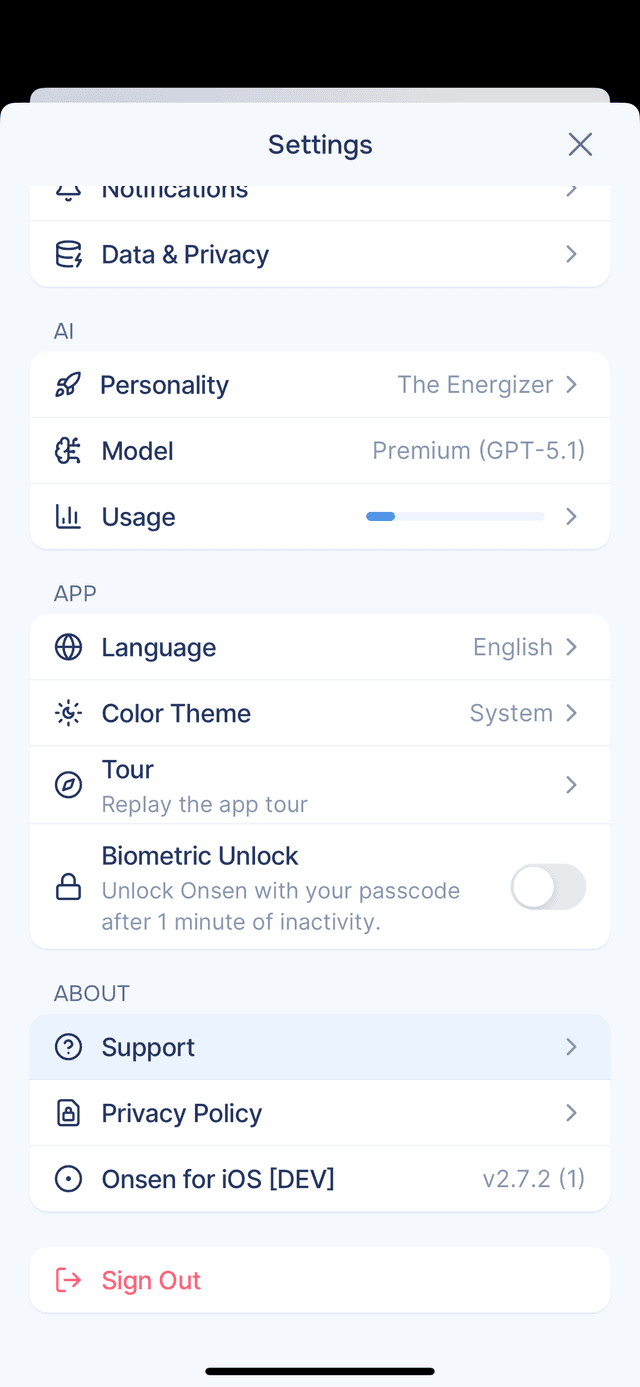Viewport: 640px width, 1387px height.
Task: Change the AI Personality setting
Action: (320, 385)
